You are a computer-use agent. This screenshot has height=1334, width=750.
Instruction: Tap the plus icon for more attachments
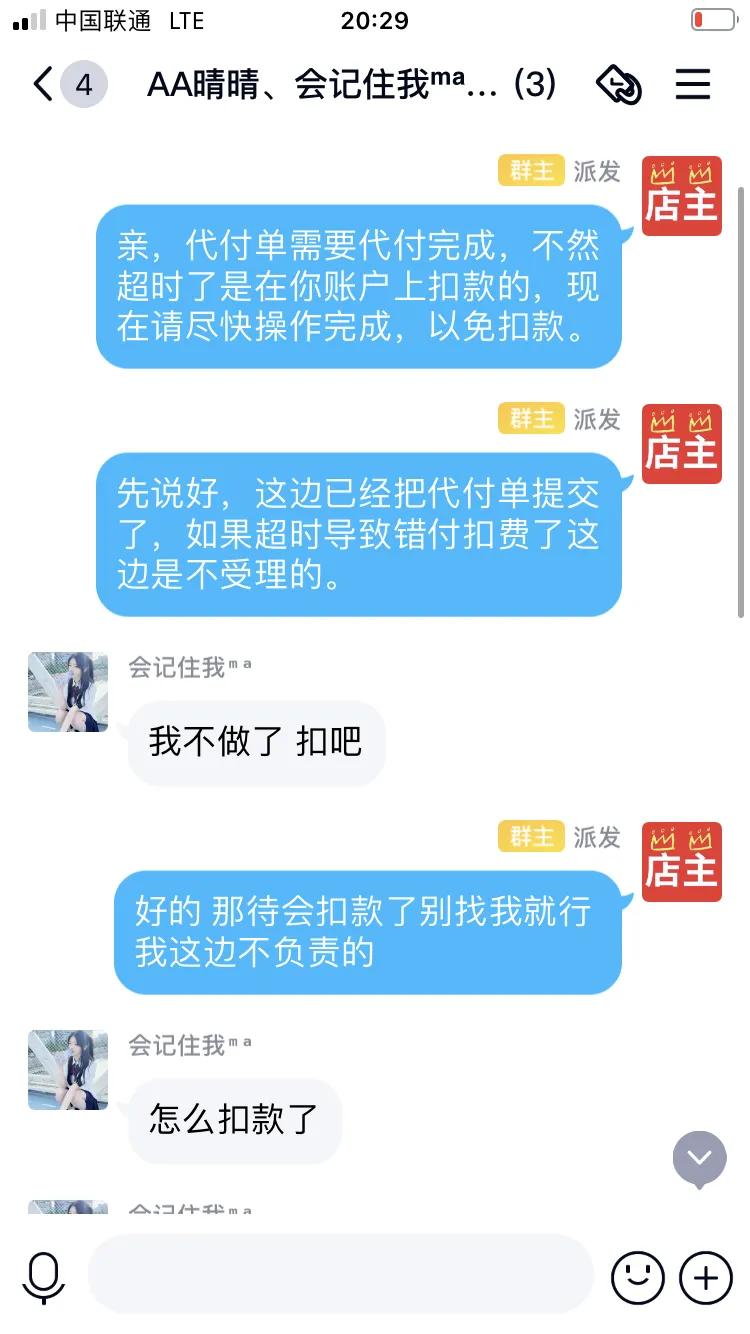(706, 1277)
